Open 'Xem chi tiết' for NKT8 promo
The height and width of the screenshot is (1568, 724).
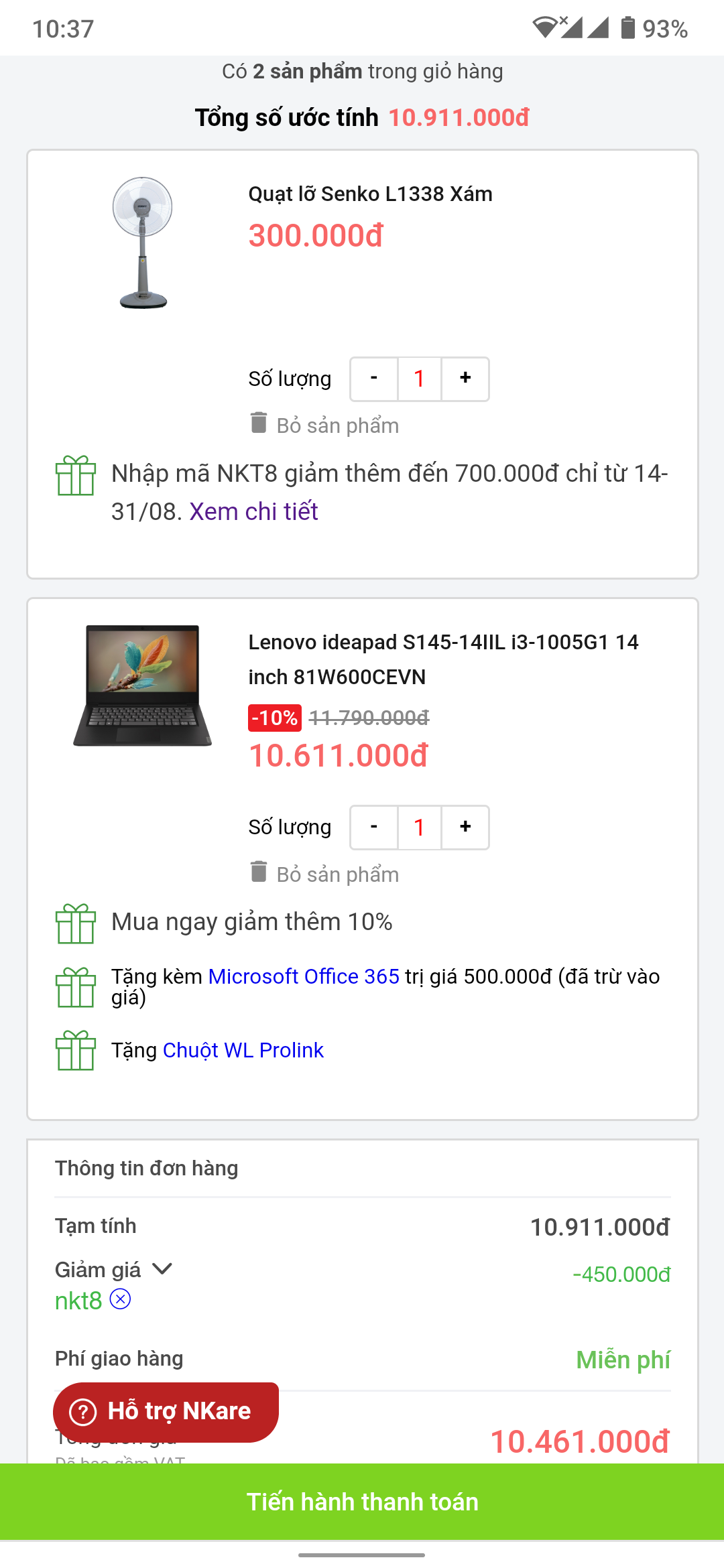point(253,512)
